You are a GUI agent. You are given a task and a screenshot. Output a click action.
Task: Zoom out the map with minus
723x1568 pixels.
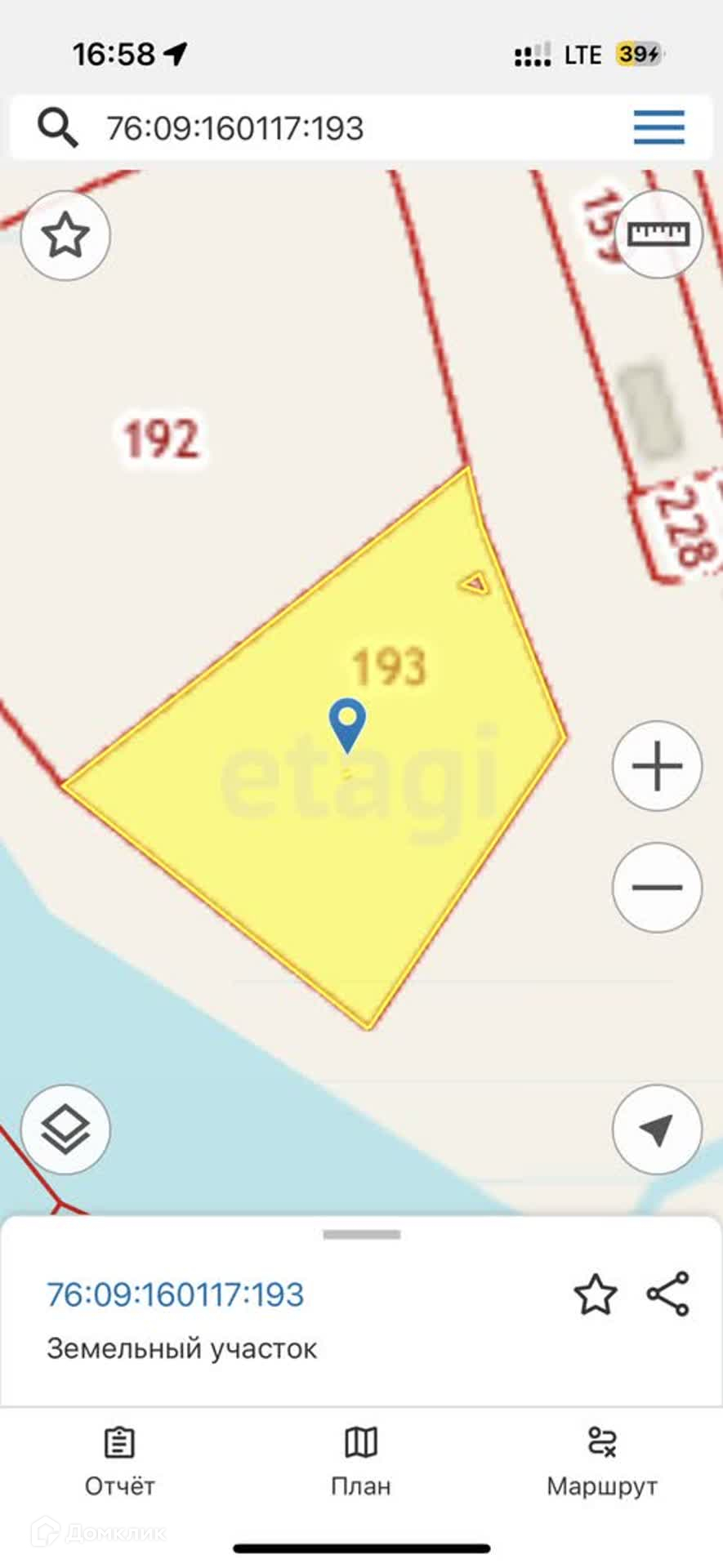(658, 887)
